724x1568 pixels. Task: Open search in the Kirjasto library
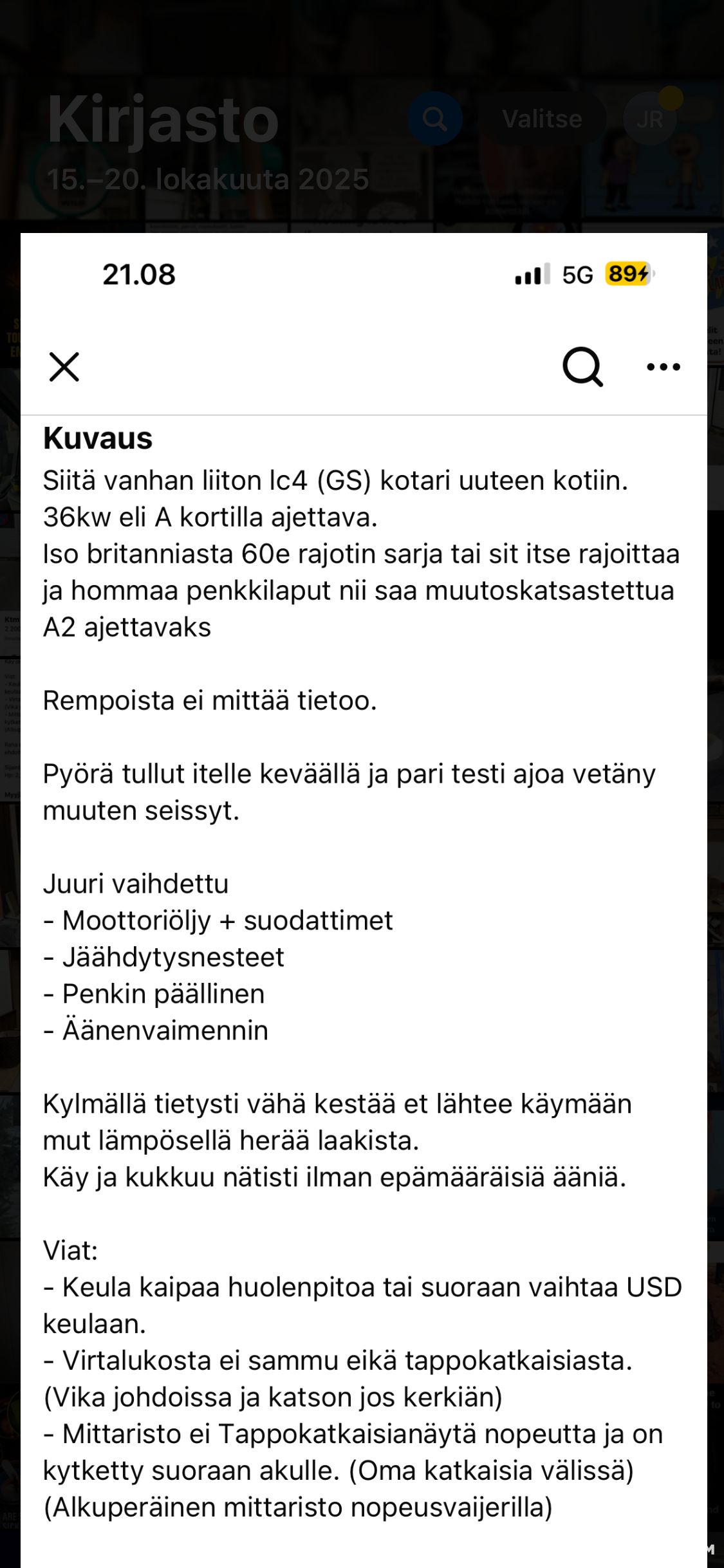435,119
